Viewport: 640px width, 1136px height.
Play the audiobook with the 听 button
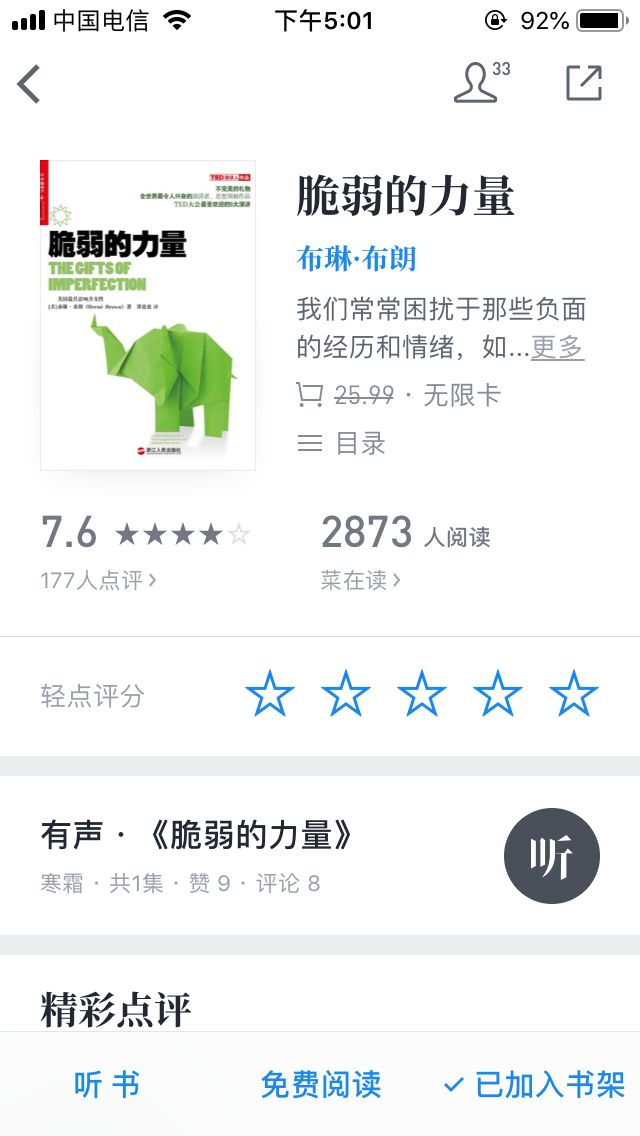(x=552, y=856)
